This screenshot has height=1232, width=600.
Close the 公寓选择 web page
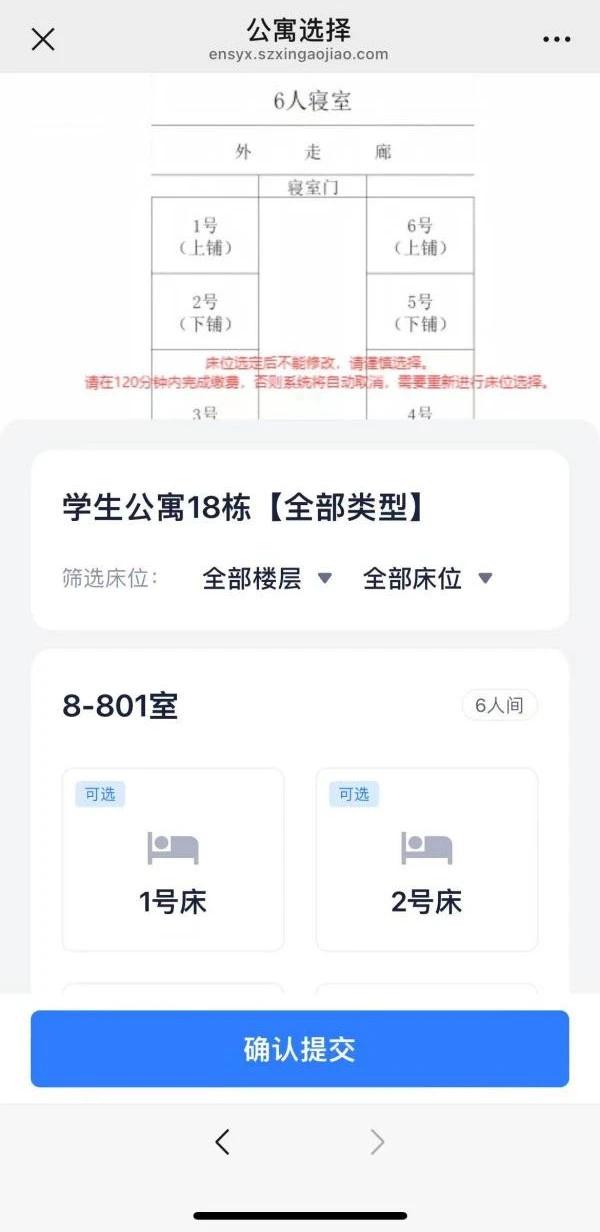point(43,39)
